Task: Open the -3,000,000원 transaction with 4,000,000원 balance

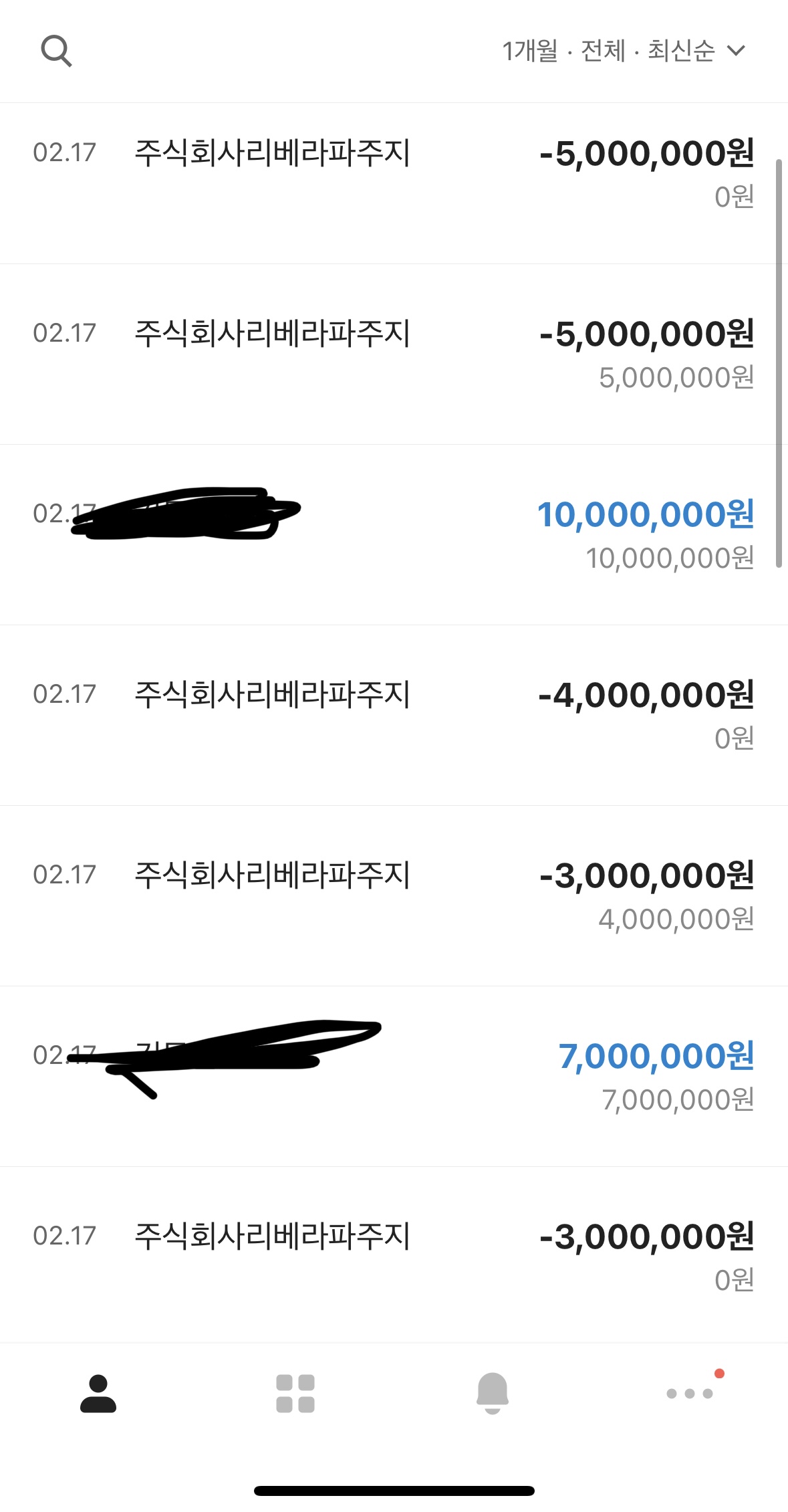Action: pos(394,896)
